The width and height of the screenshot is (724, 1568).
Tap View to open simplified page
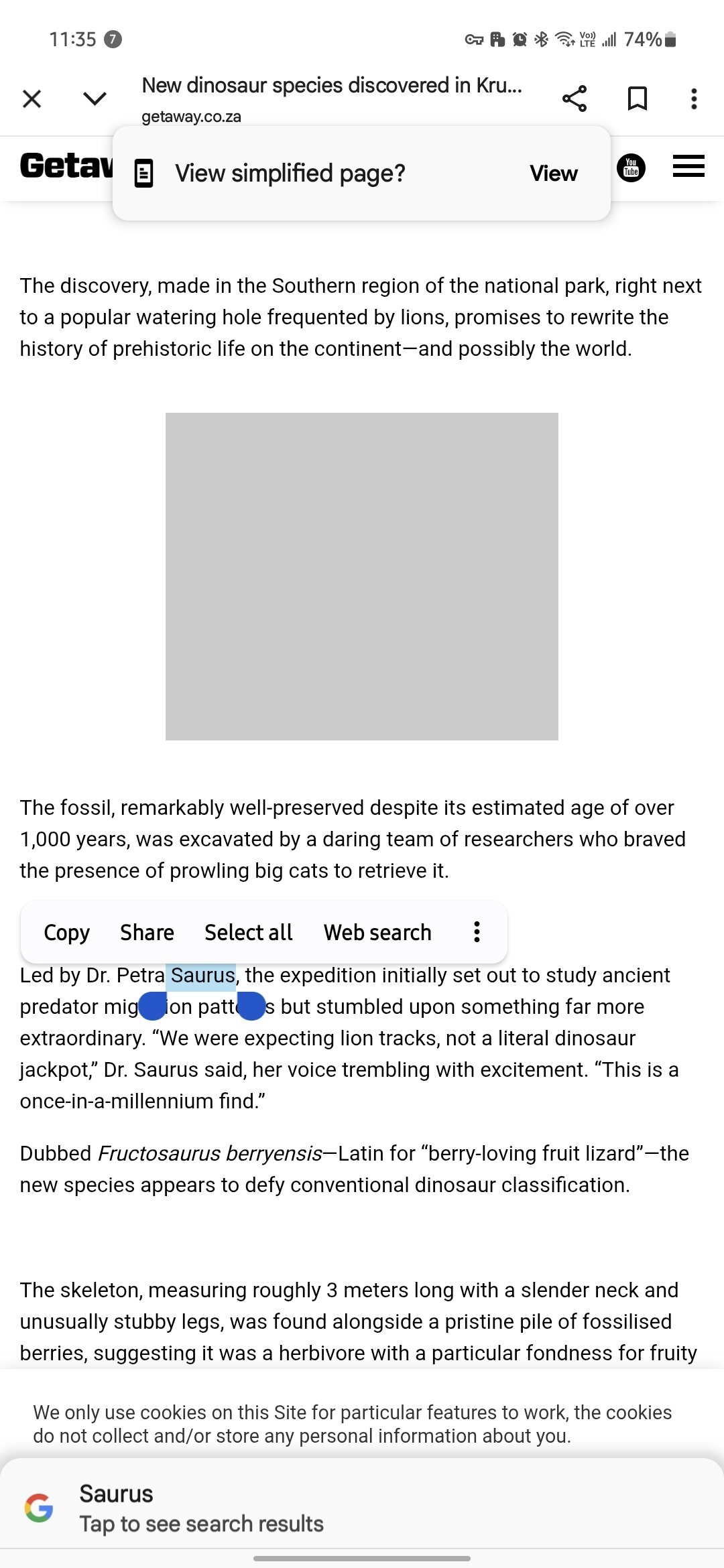[553, 174]
